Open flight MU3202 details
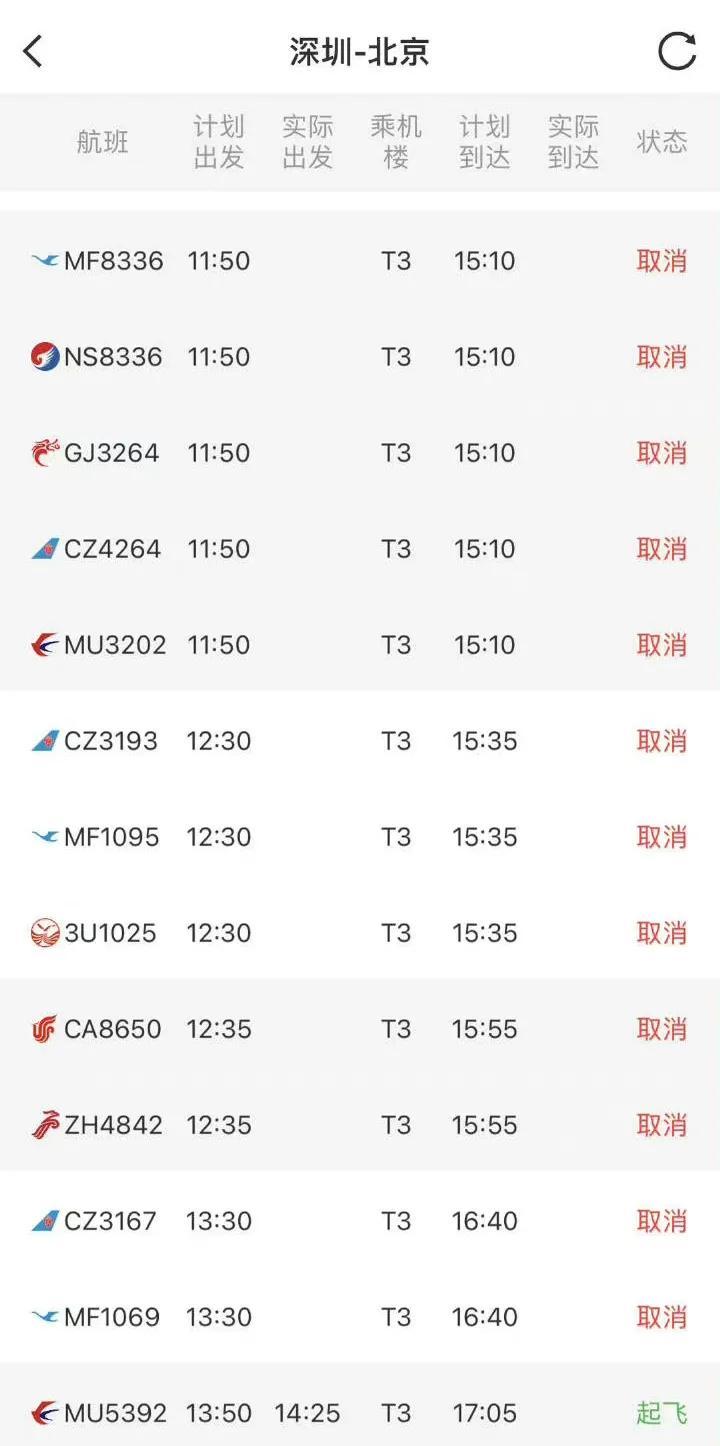720x1446 pixels. (360, 645)
